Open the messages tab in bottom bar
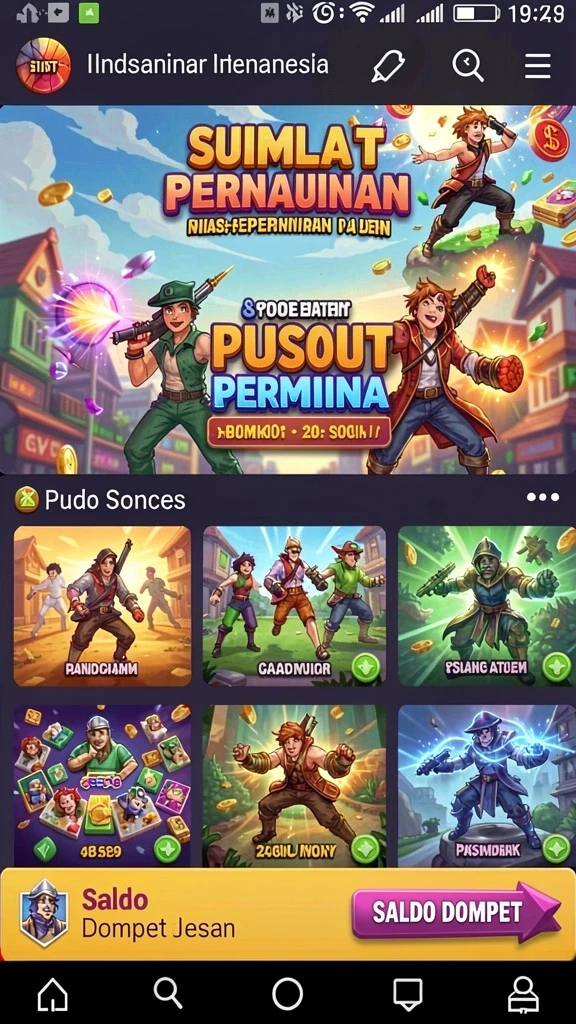Screen dimensions: 576x1024 pyautogui.click(x=408, y=994)
